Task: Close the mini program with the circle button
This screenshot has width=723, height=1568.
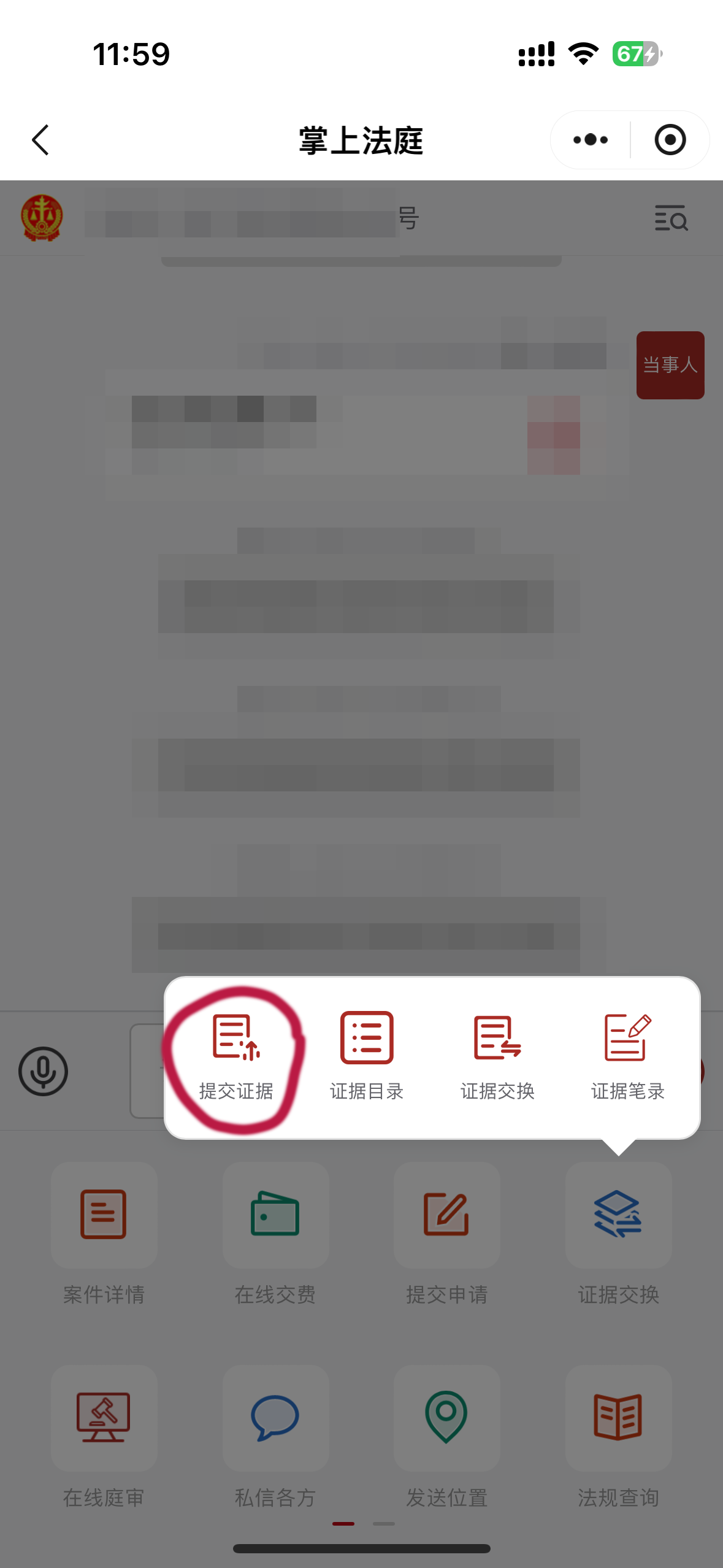Action: pyautogui.click(x=670, y=140)
